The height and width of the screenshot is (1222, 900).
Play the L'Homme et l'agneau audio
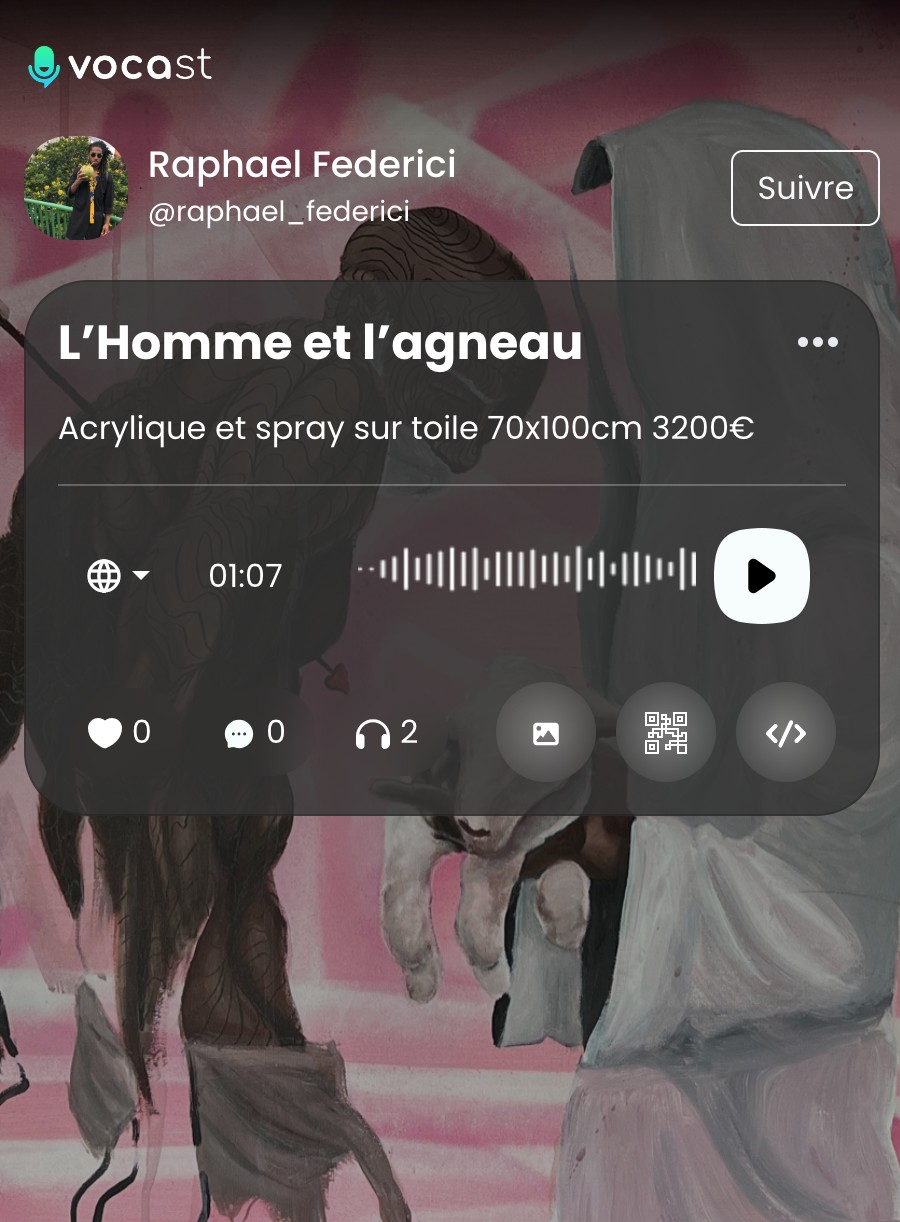761,576
